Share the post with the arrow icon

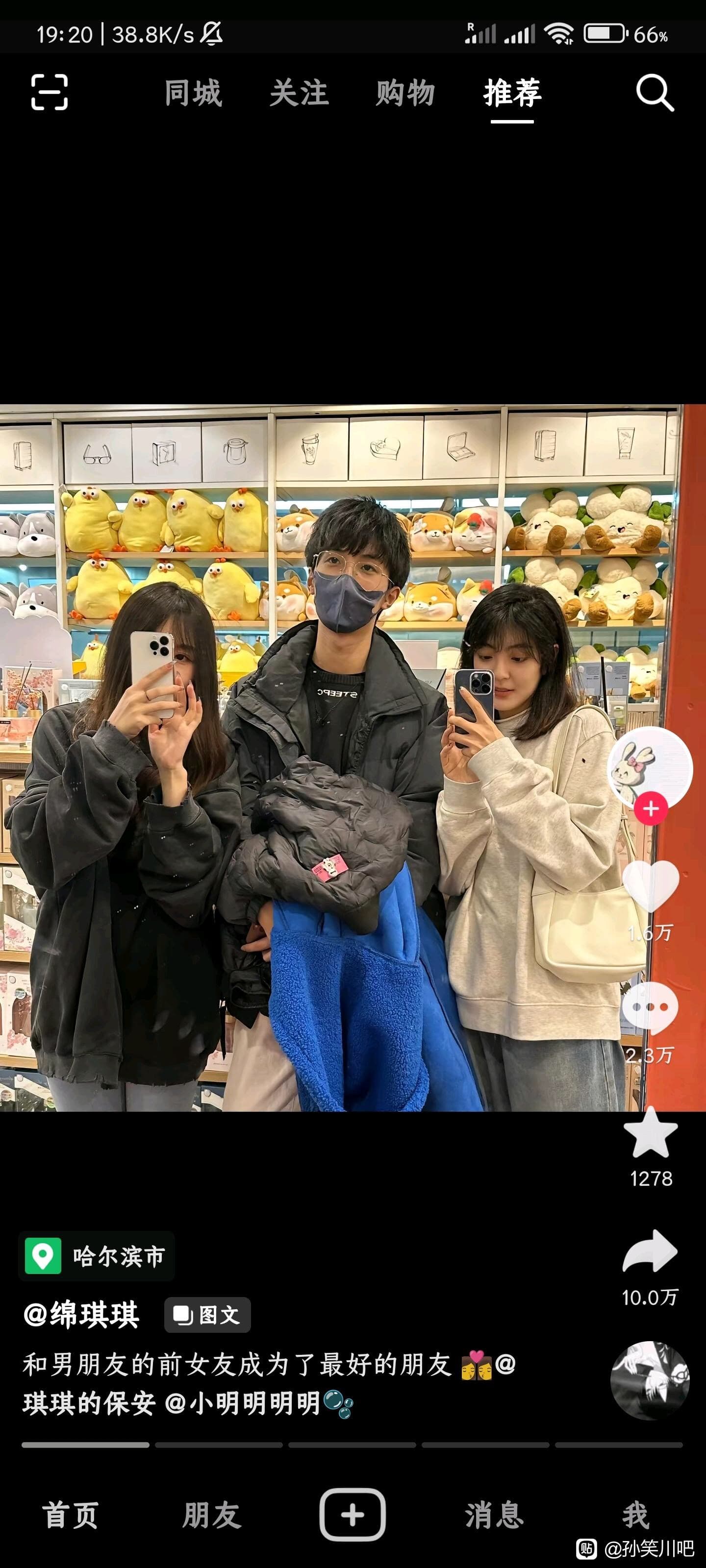click(x=650, y=1251)
